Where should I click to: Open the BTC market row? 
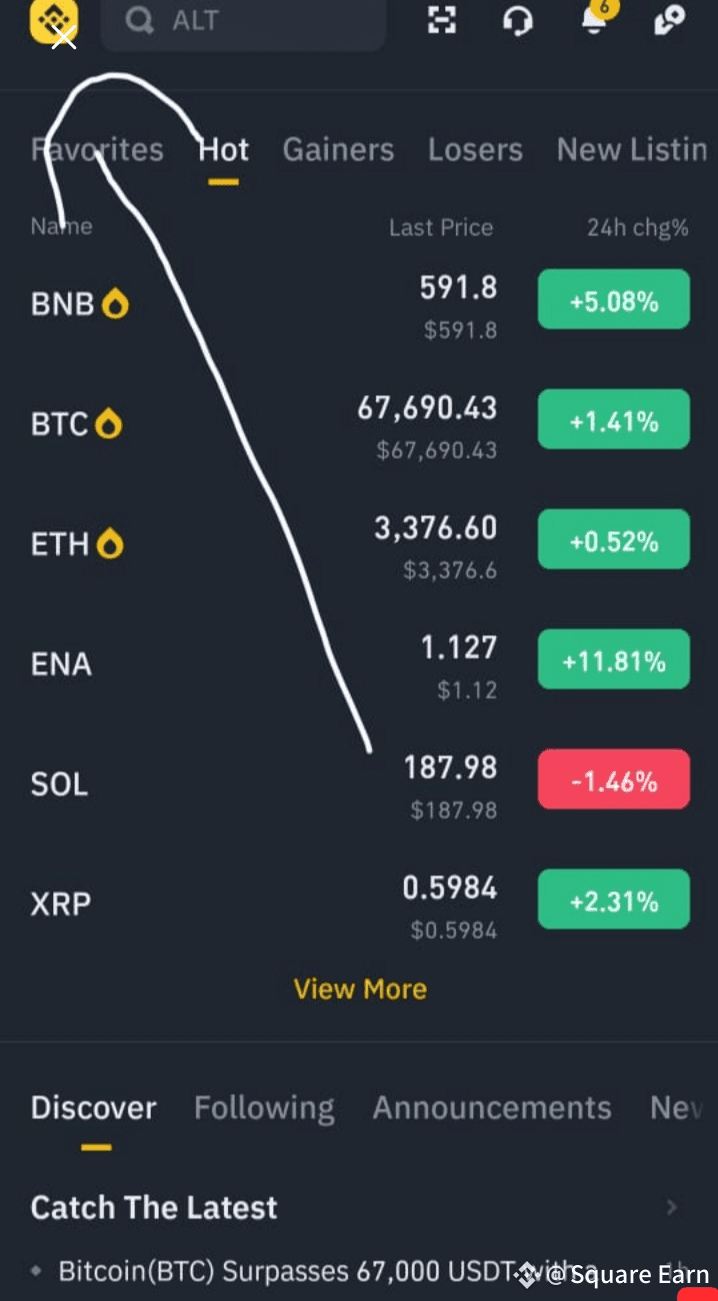click(x=359, y=425)
